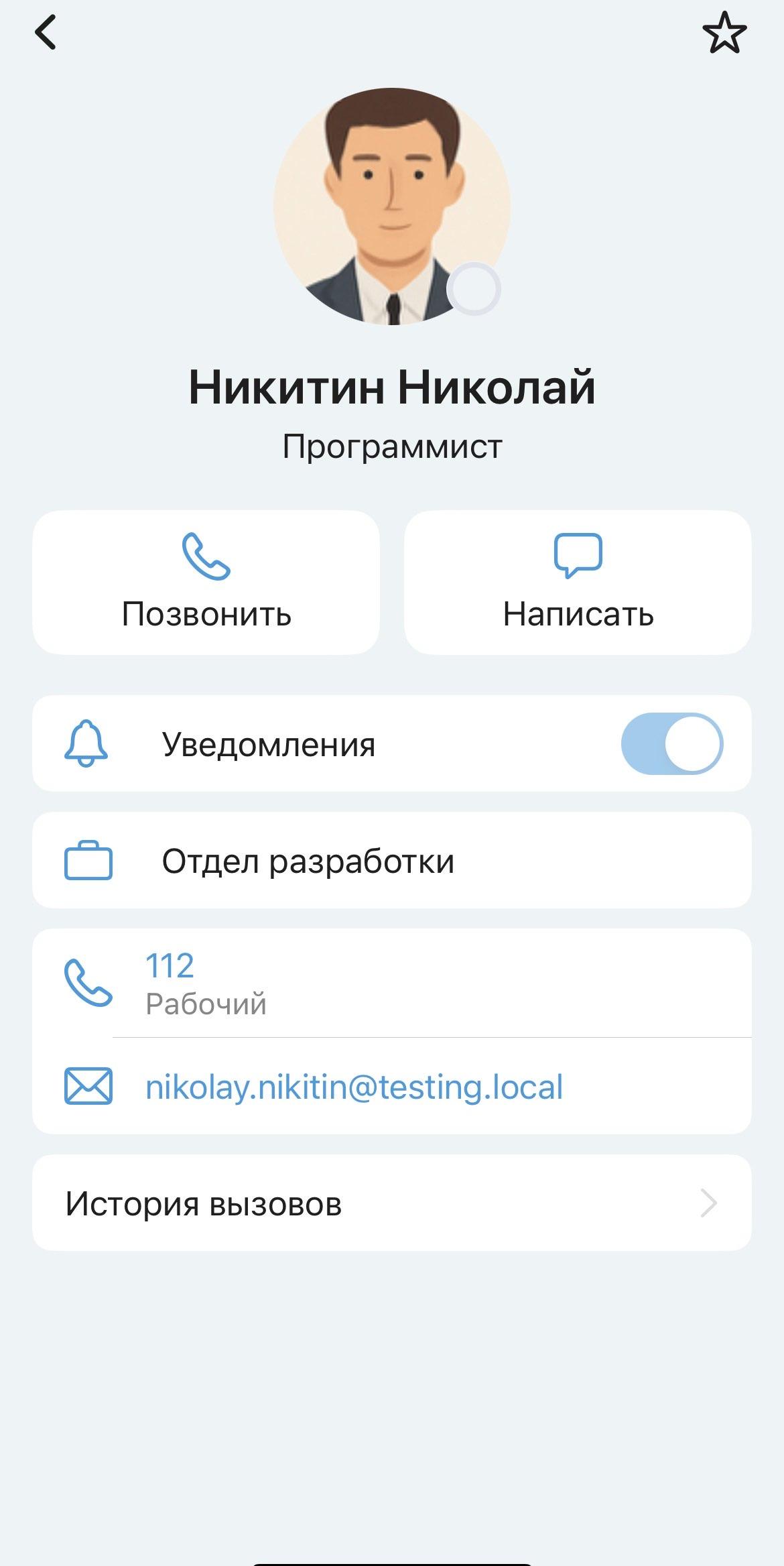Tap the Позвонить call button

click(206, 582)
